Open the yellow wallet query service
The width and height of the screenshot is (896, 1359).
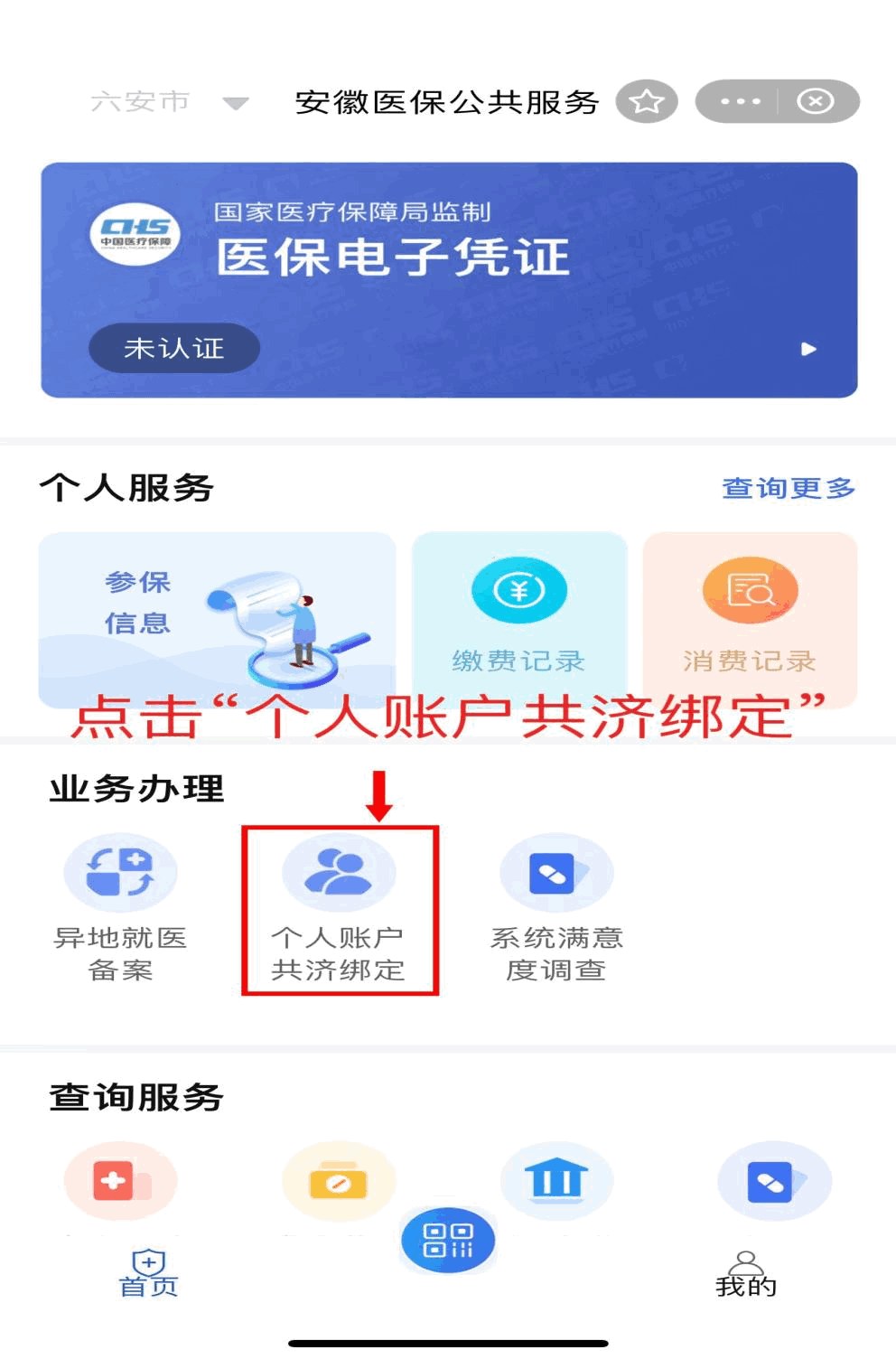(x=339, y=1181)
